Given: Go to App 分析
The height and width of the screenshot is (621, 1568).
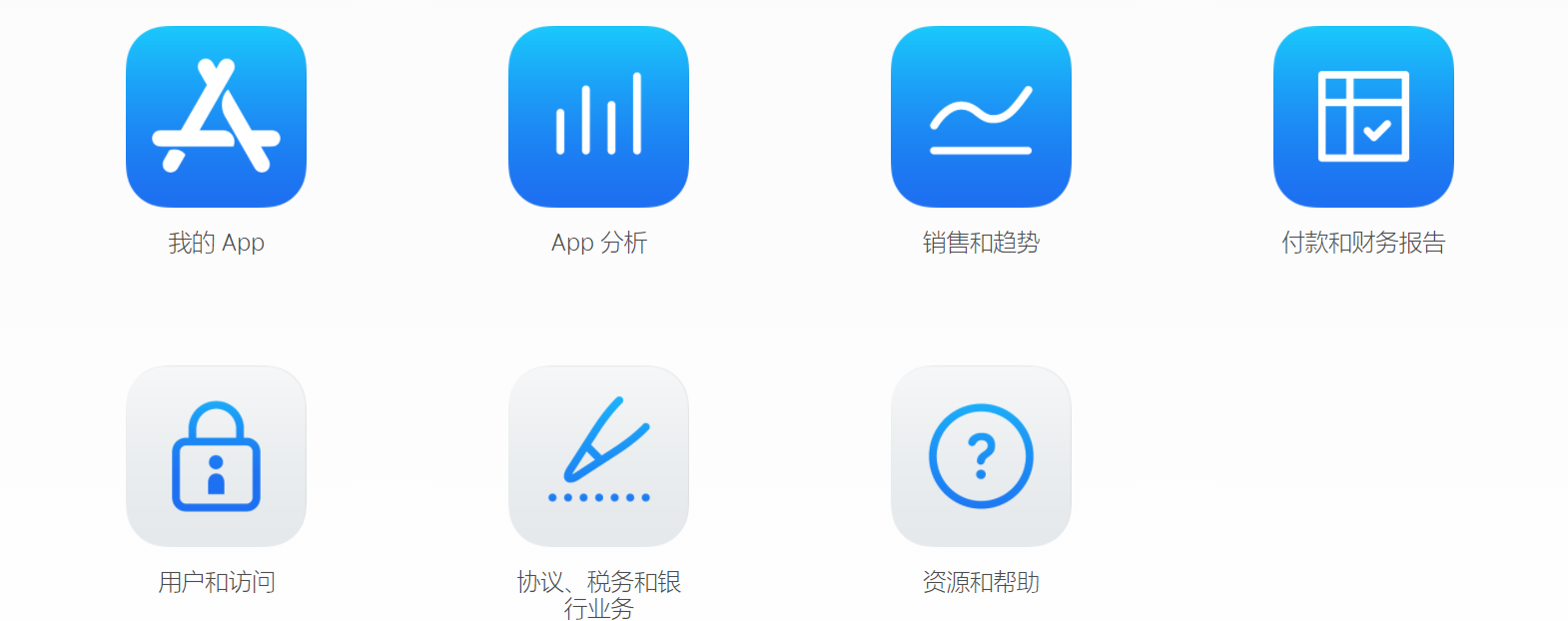Looking at the screenshot, I should 598,117.
